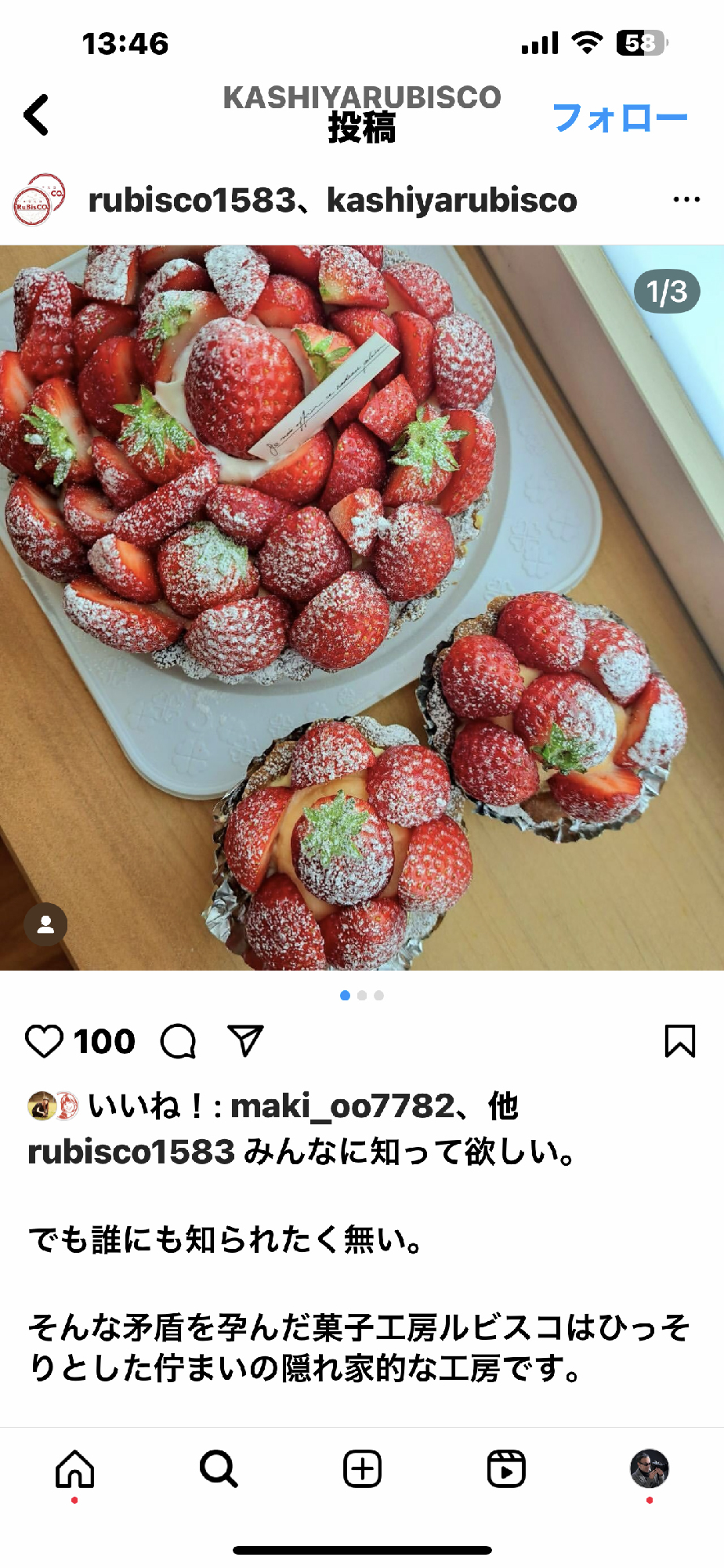Switch to the Search tab
724x1568 pixels.
(x=219, y=1469)
